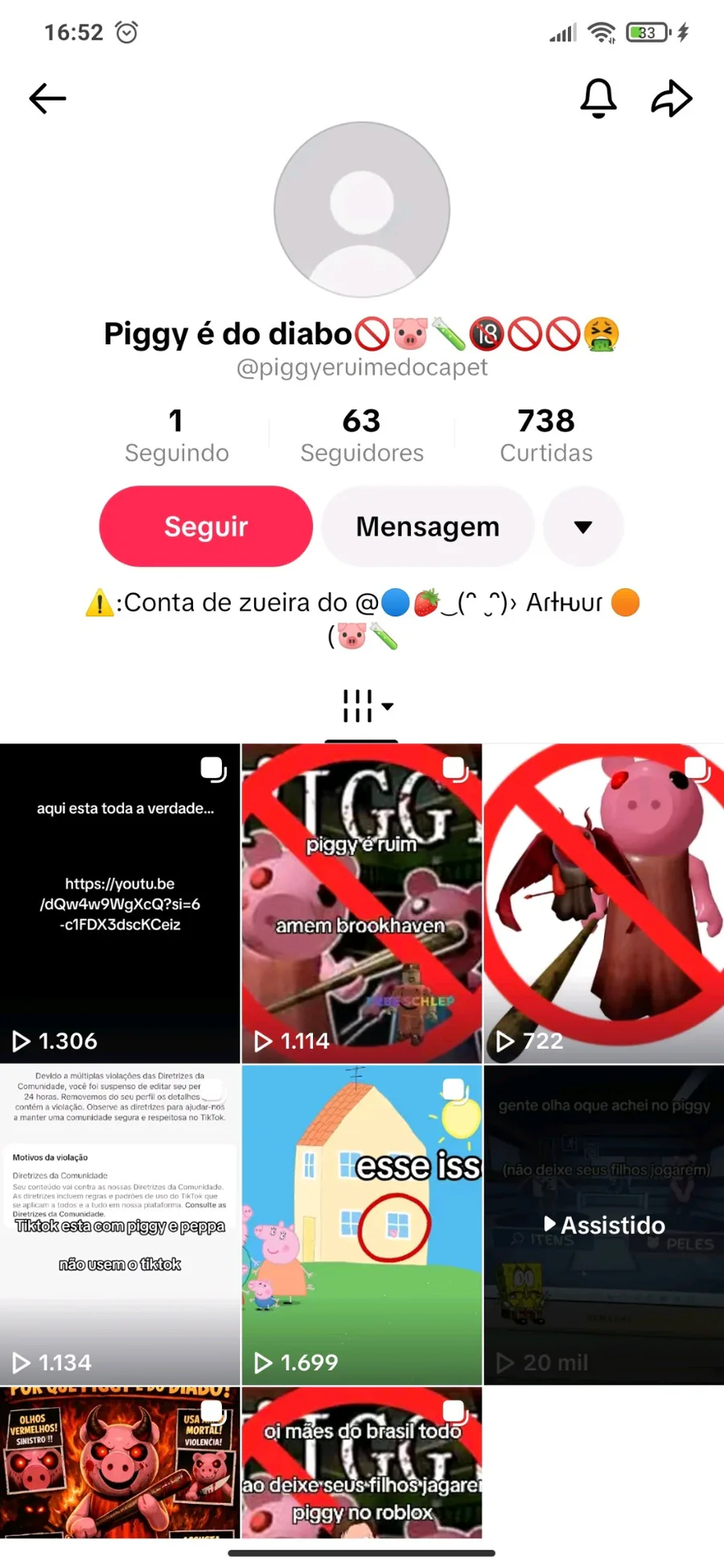Open the video with 722 views

point(603,903)
